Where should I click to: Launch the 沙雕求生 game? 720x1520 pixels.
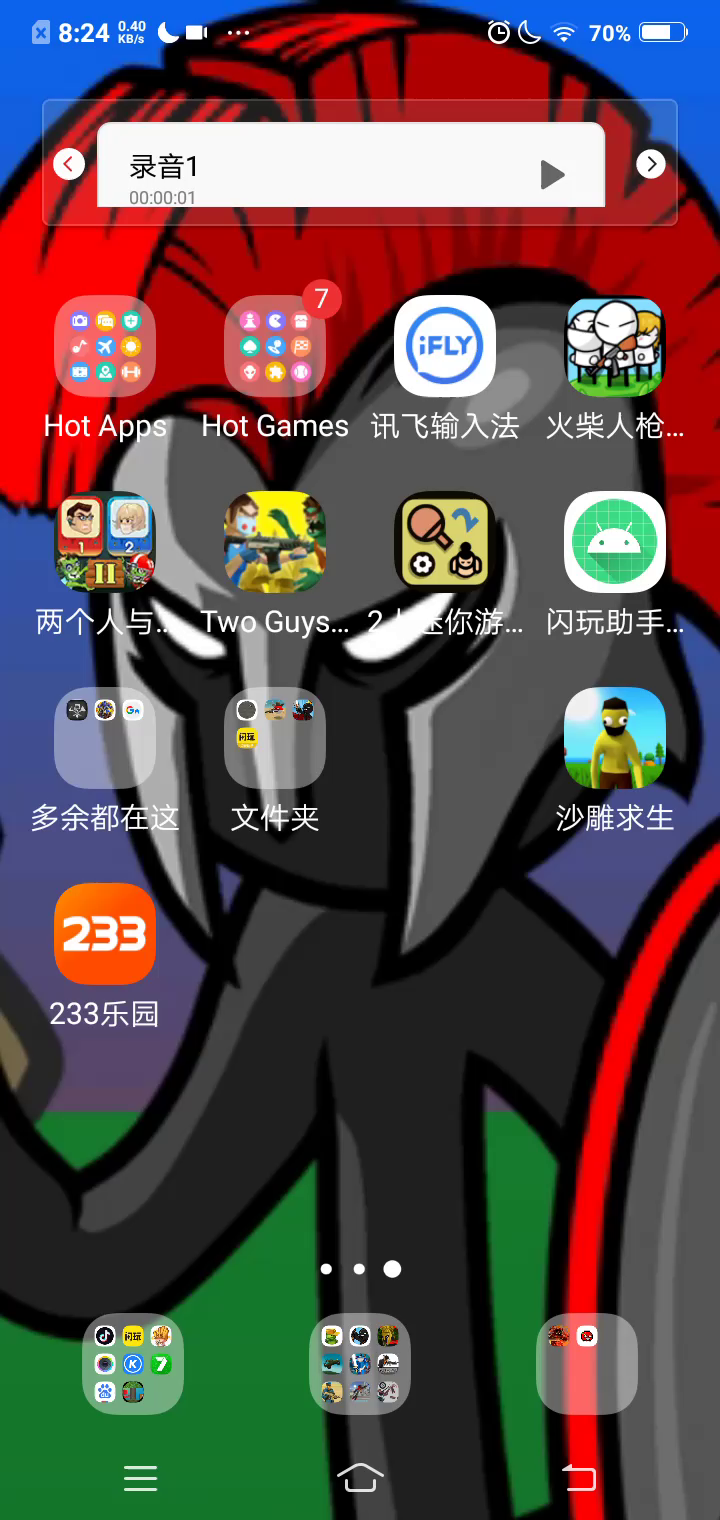click(x=615, y=738)
